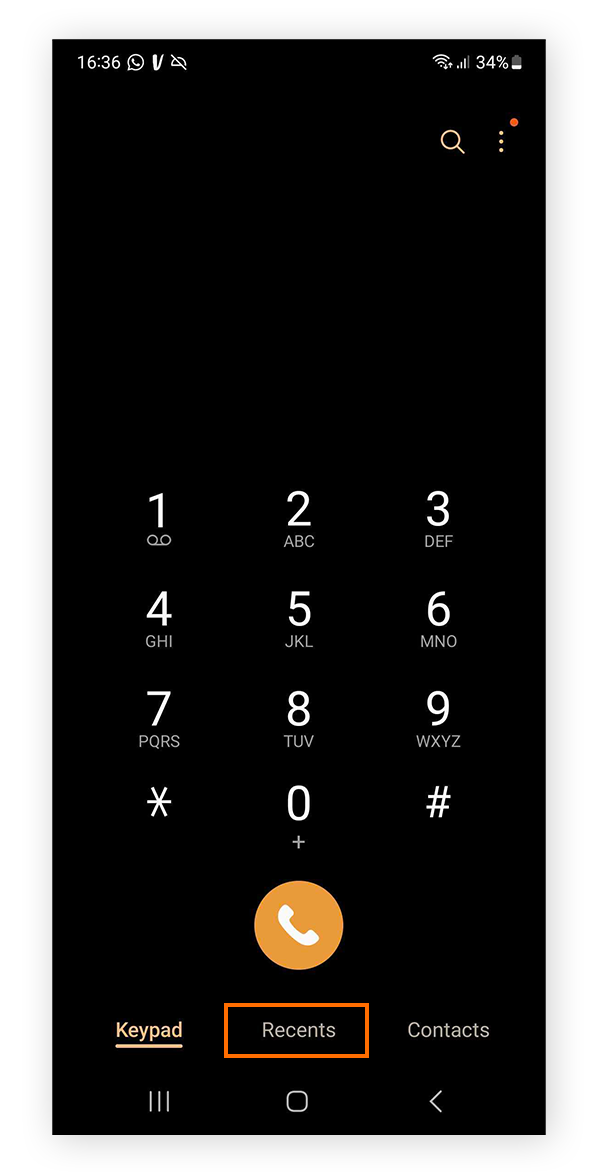Go back using the system back button
Screen dimensions: 600x1172
pyautogui.click(x=436, y=1101)
